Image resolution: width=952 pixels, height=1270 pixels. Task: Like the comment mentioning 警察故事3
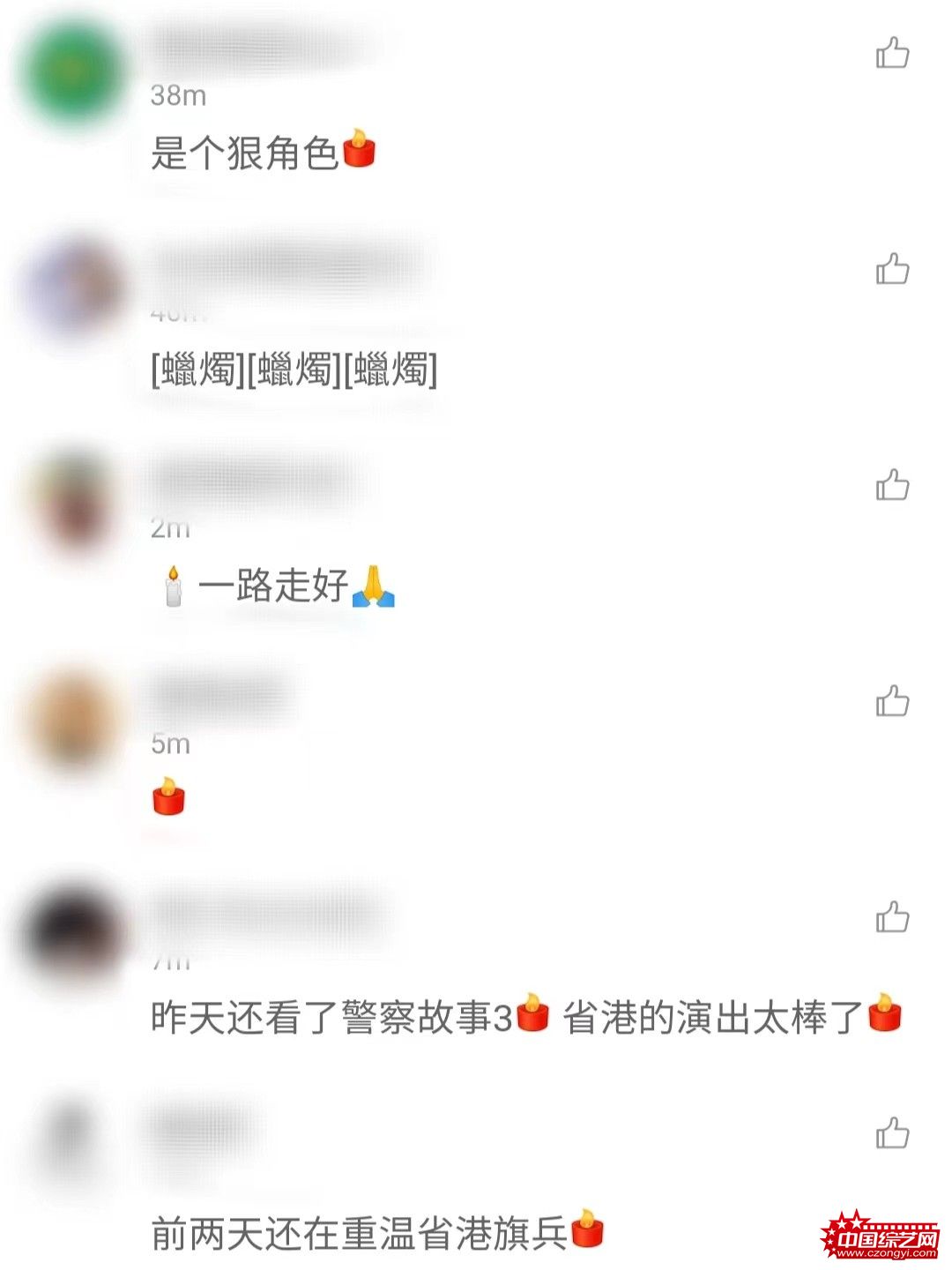click(892, 917)
